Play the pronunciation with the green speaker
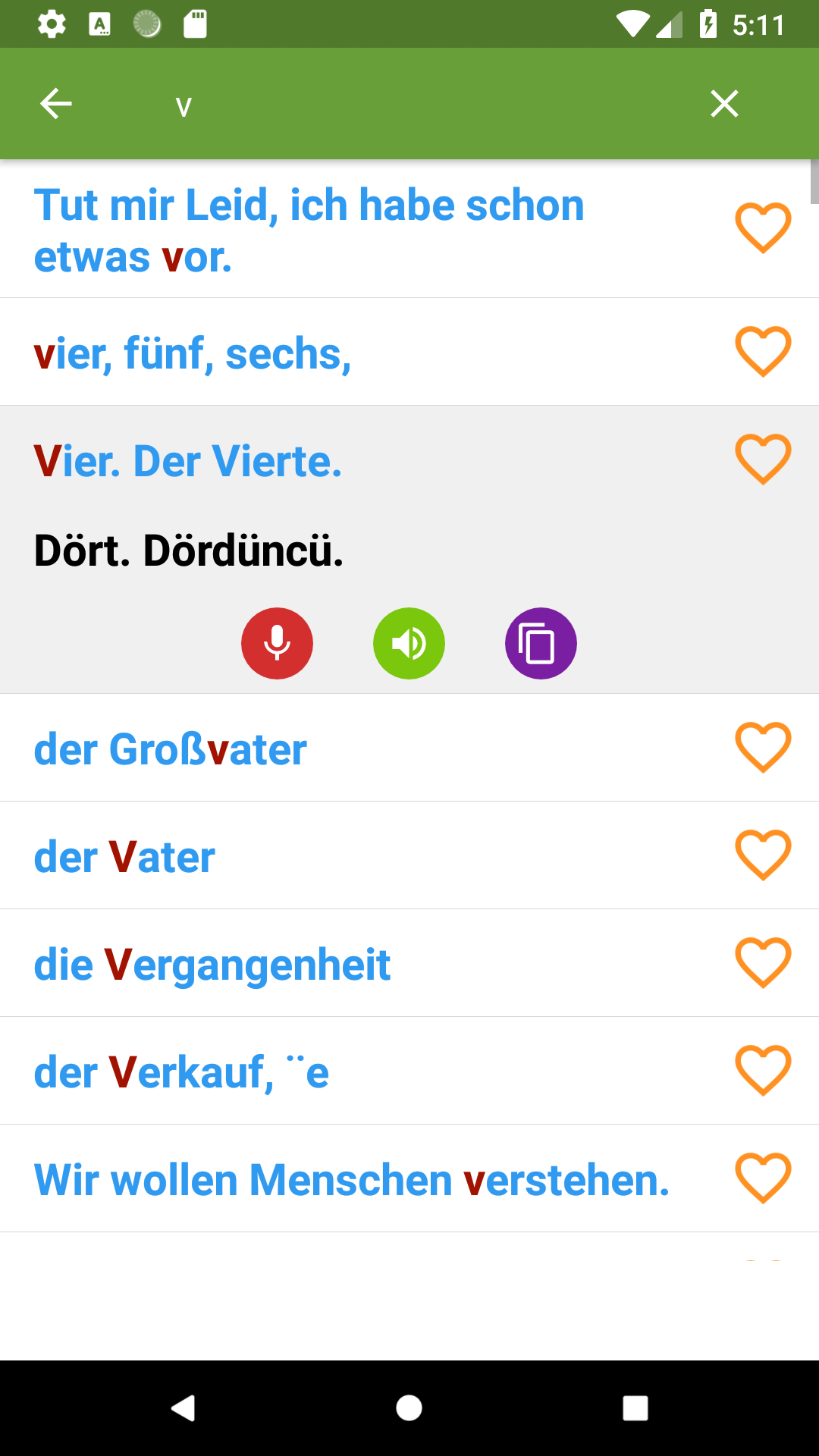Viewport: 819px width, 1456px height. tap(409, 643)
